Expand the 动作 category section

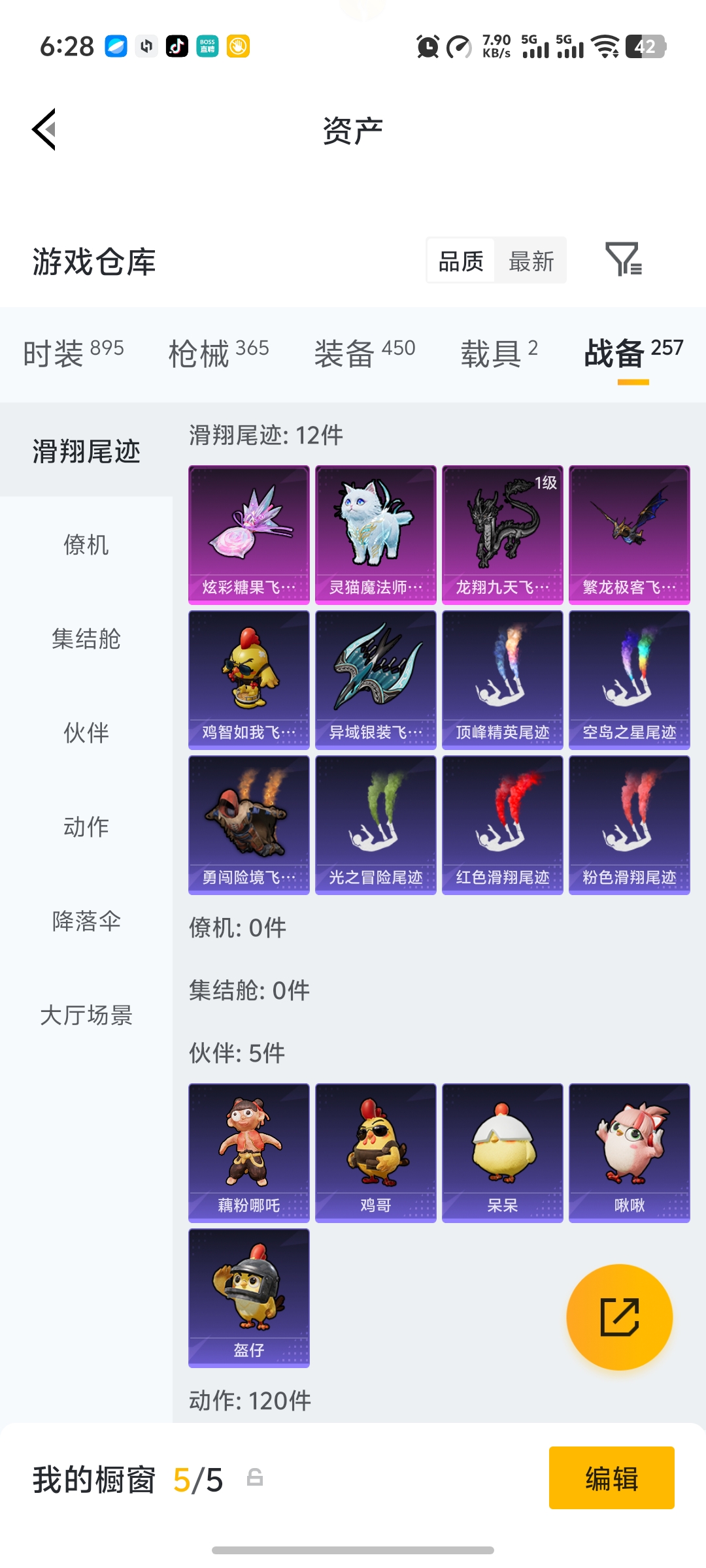(86, 826)
